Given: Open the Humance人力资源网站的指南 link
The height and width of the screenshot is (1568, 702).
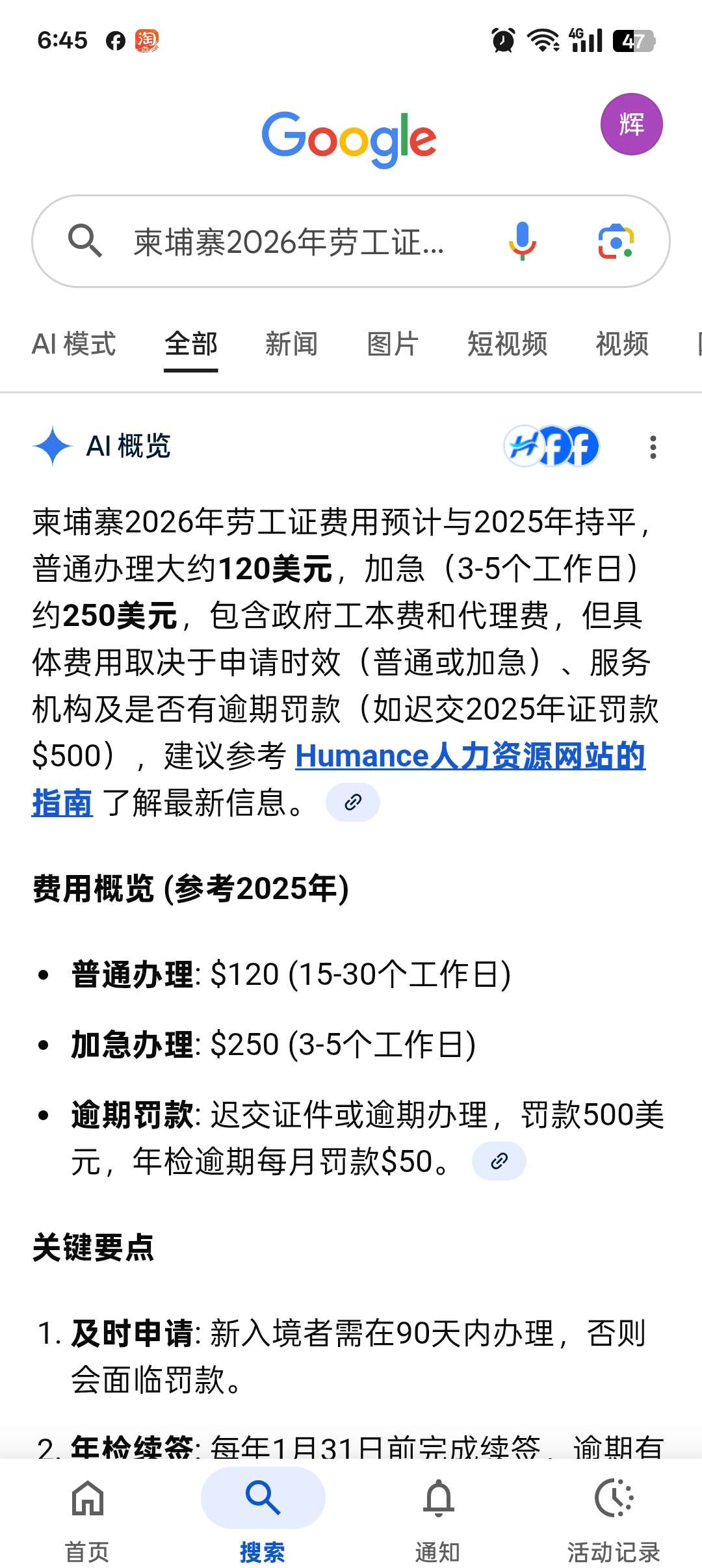Looking at the screenshot, I should pos(469,757).
